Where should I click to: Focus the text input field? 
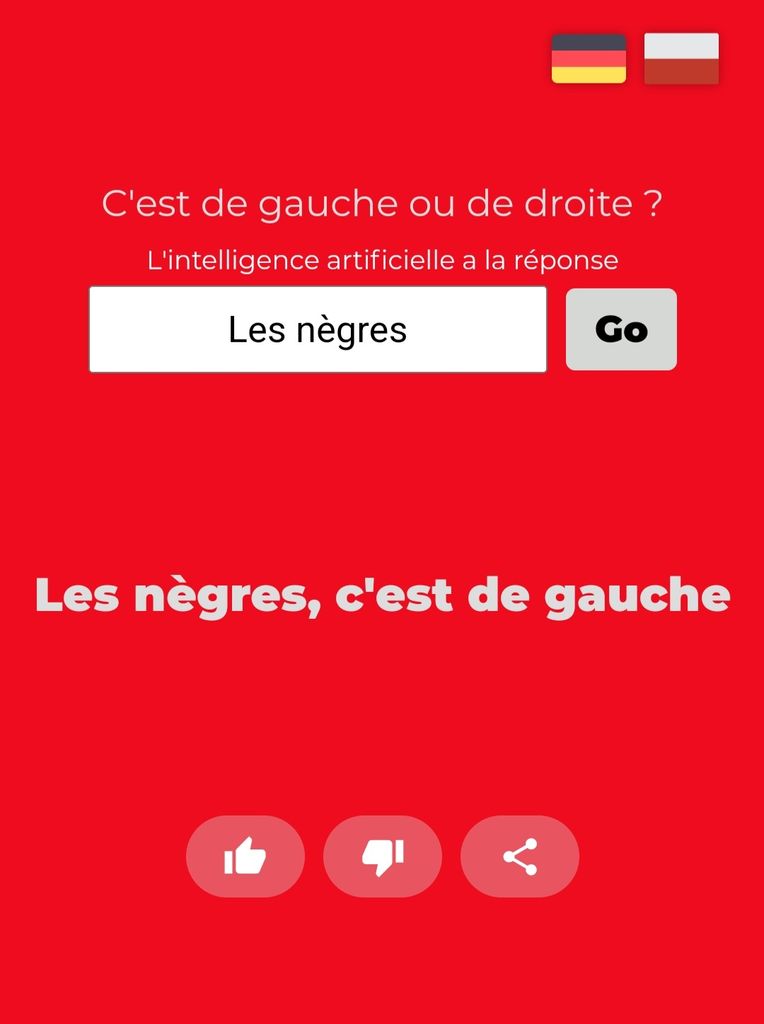pyautogui.click(x=318, y=330)
